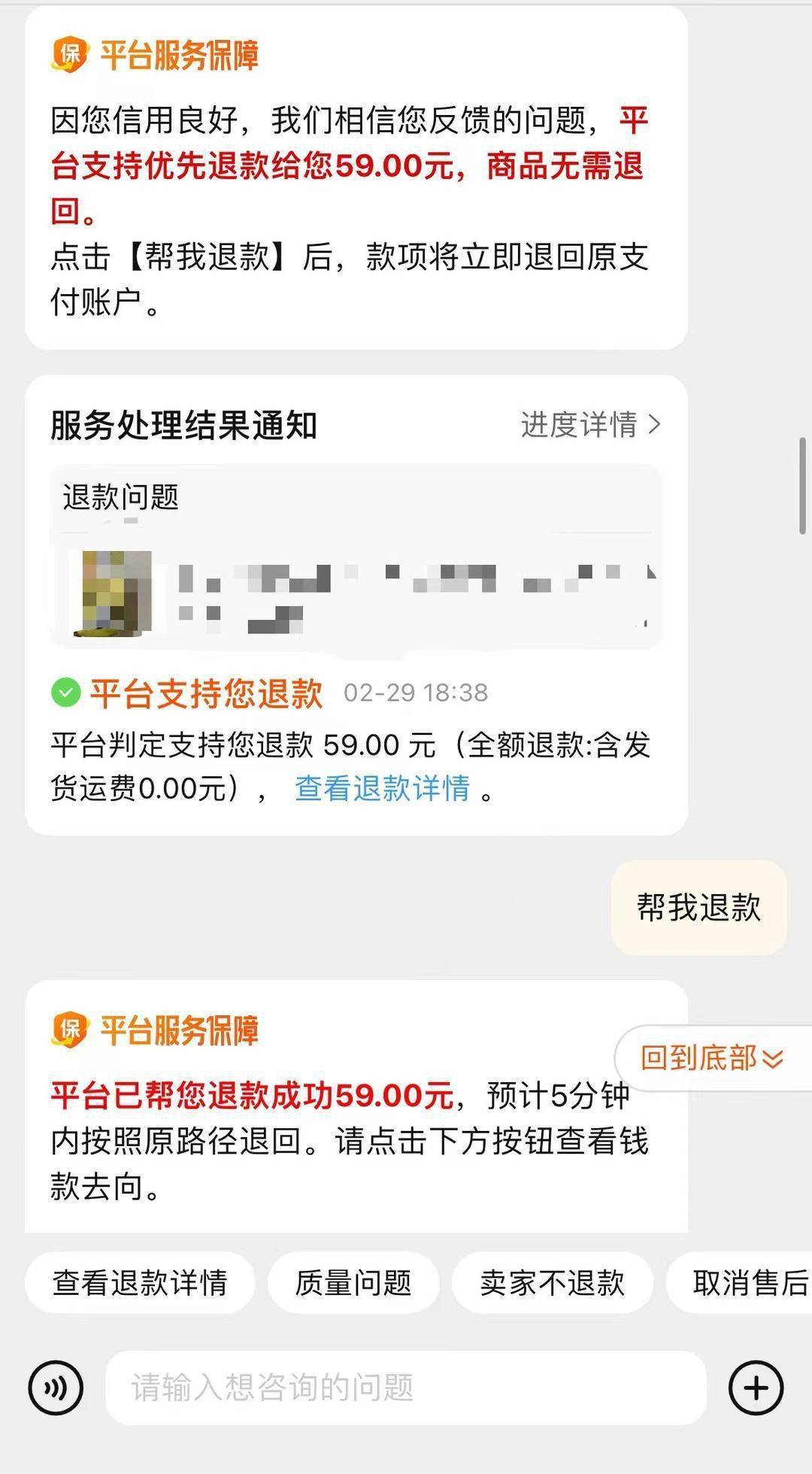The height and width of the screenshot is (1474, 812).
Task: Choose the 卖家不退款 option
Action: (x=554, y=1282)
